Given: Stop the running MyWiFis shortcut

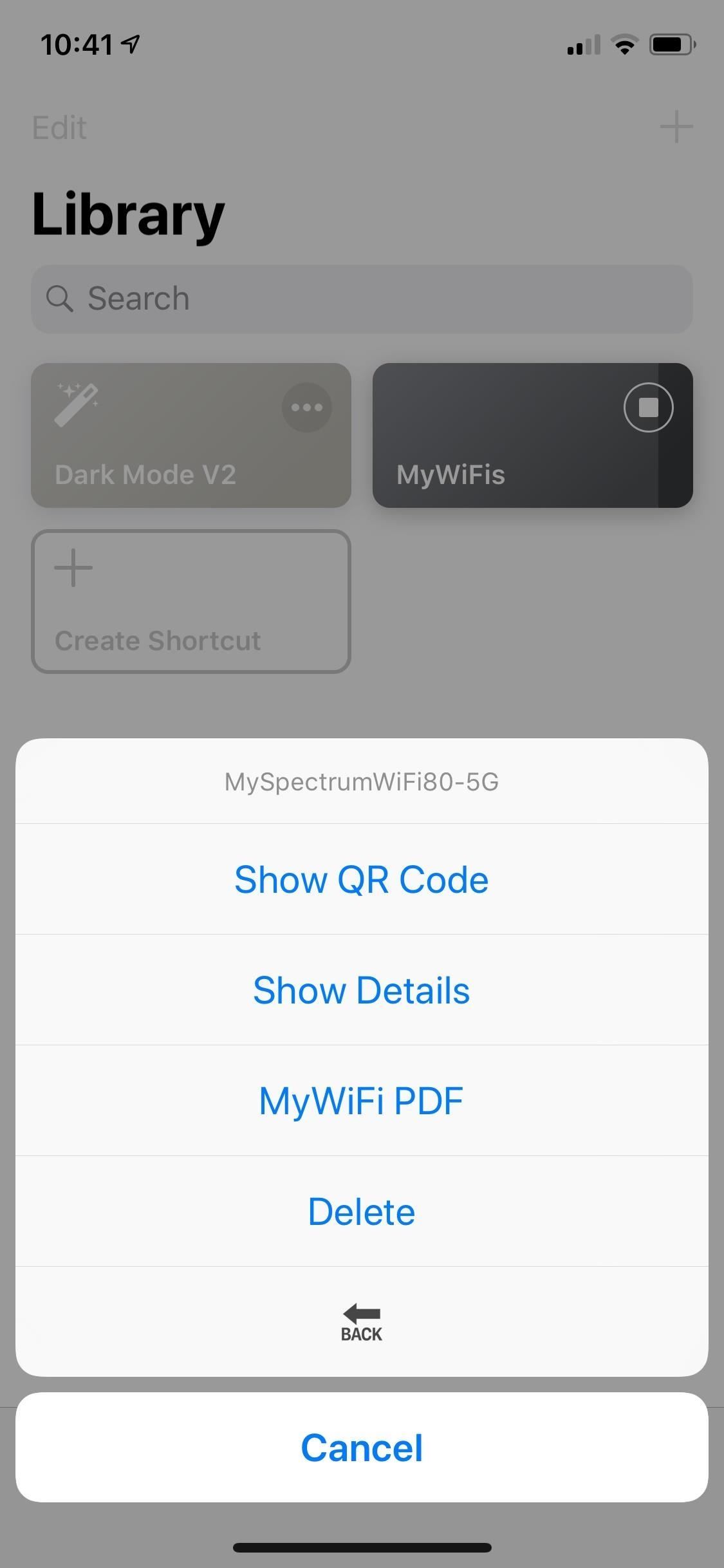Looking at the screenshot, I should pyautogui.click(x=647, y=407).
